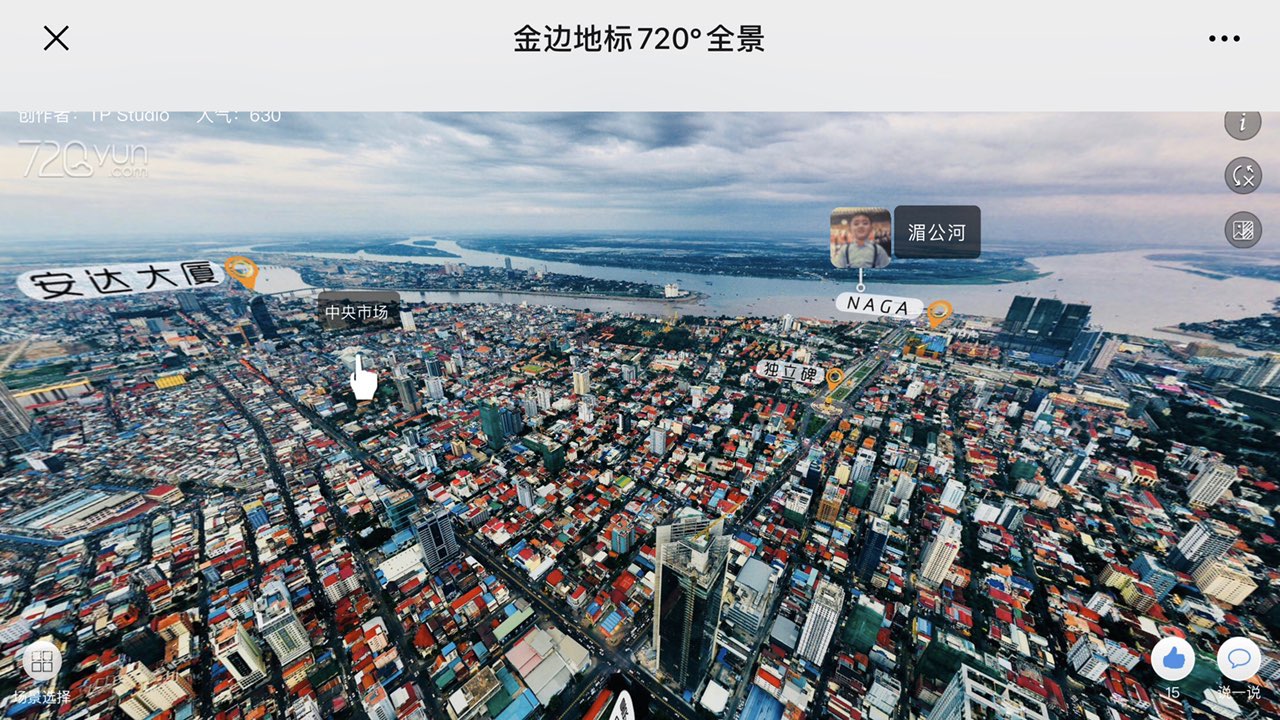Open the map view icon
1280x720 pixels.
tap(1243, 230)
